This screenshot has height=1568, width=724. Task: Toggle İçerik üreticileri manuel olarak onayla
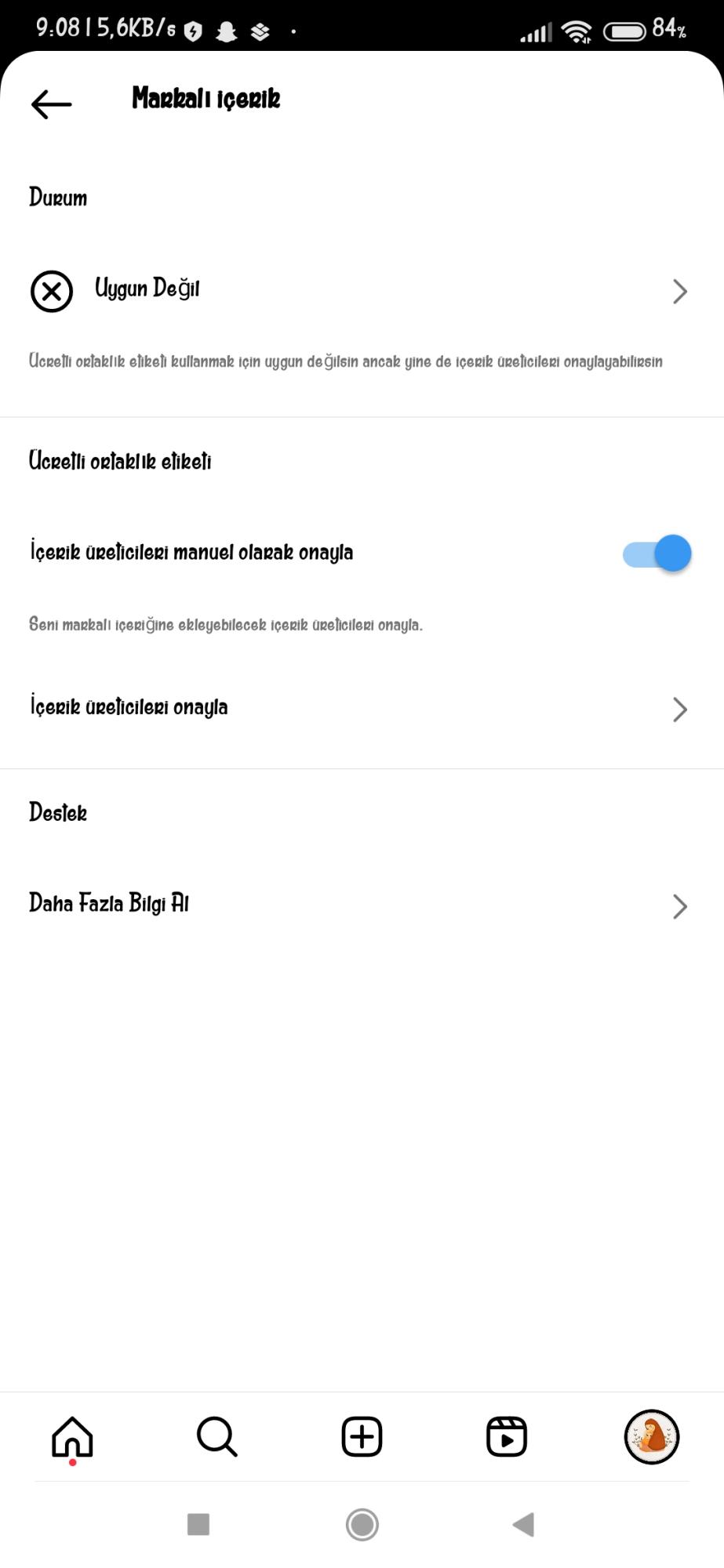coord(657,554)
